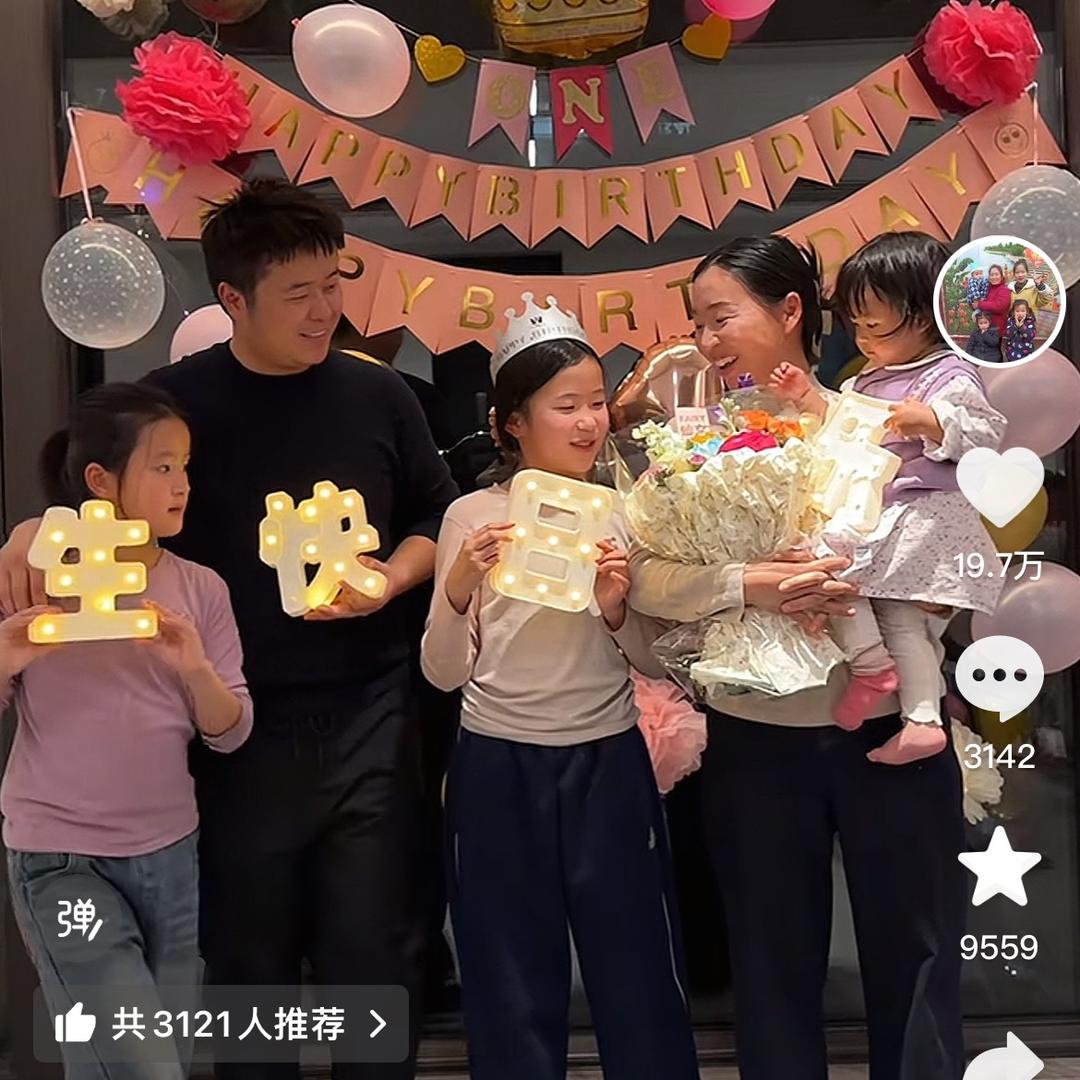Screen dimensions: 1080x1080
Task: Open the 共3121人推荐 recommendation banner
Action: [221, 1023]
